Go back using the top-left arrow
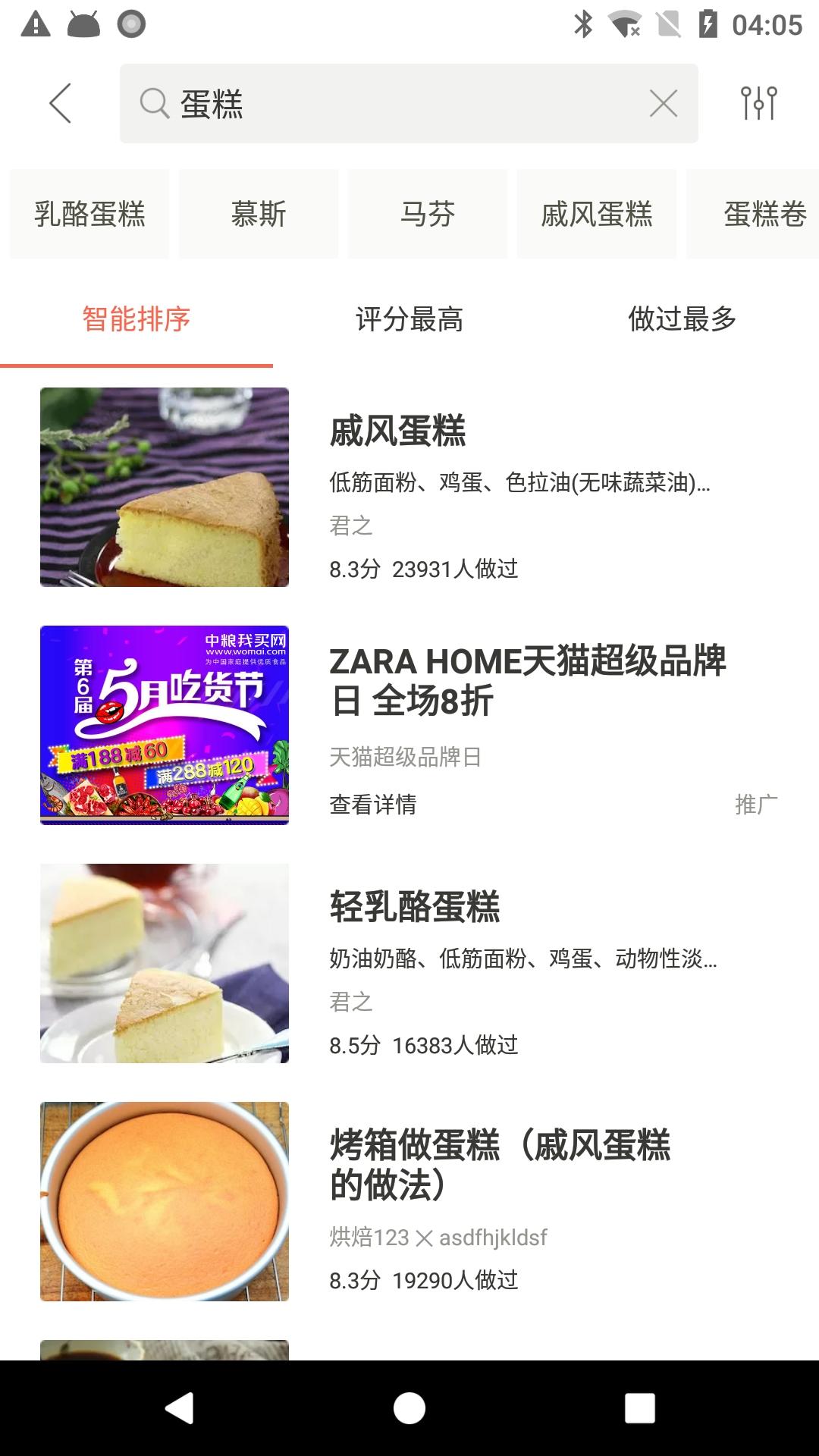Viewport: 819px width, 1456px height. point(60,103)
